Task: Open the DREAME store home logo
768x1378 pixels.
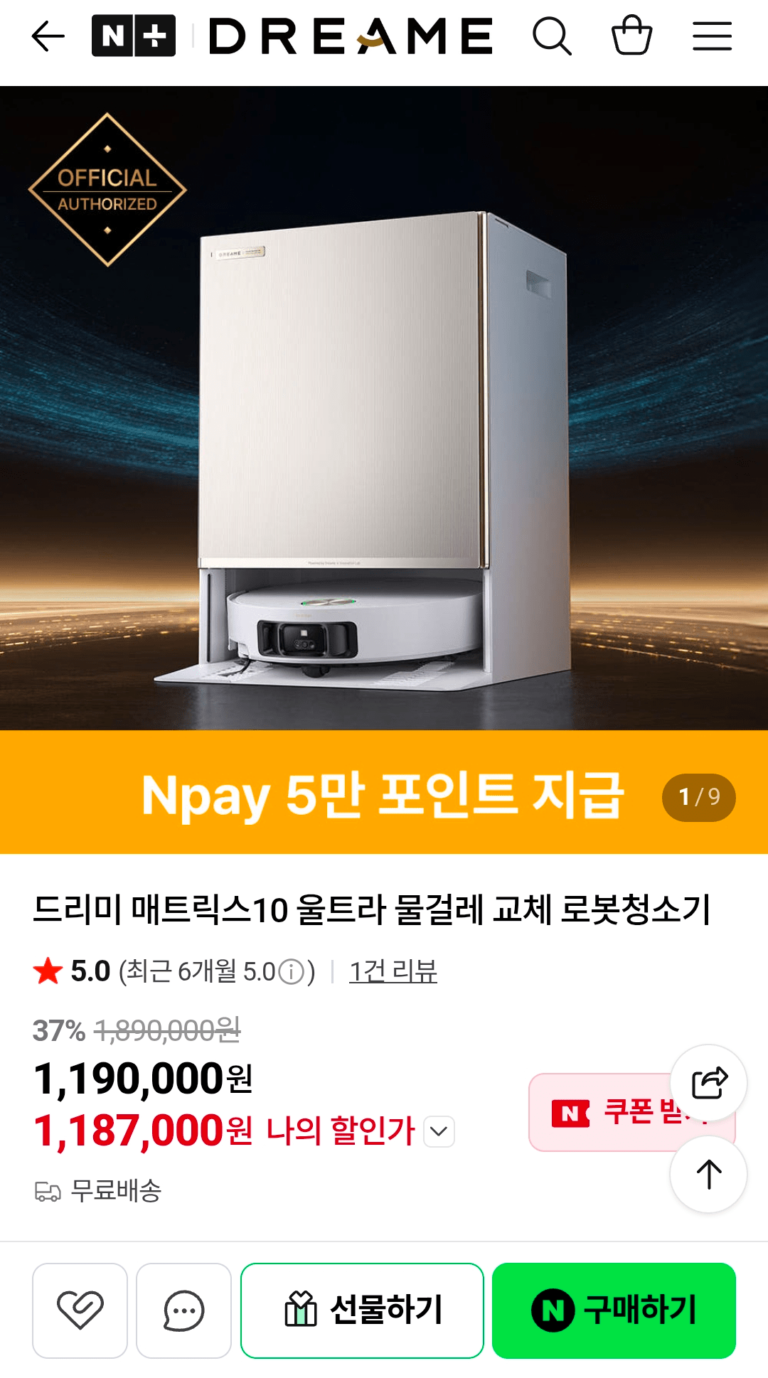Action: [350, 37]
